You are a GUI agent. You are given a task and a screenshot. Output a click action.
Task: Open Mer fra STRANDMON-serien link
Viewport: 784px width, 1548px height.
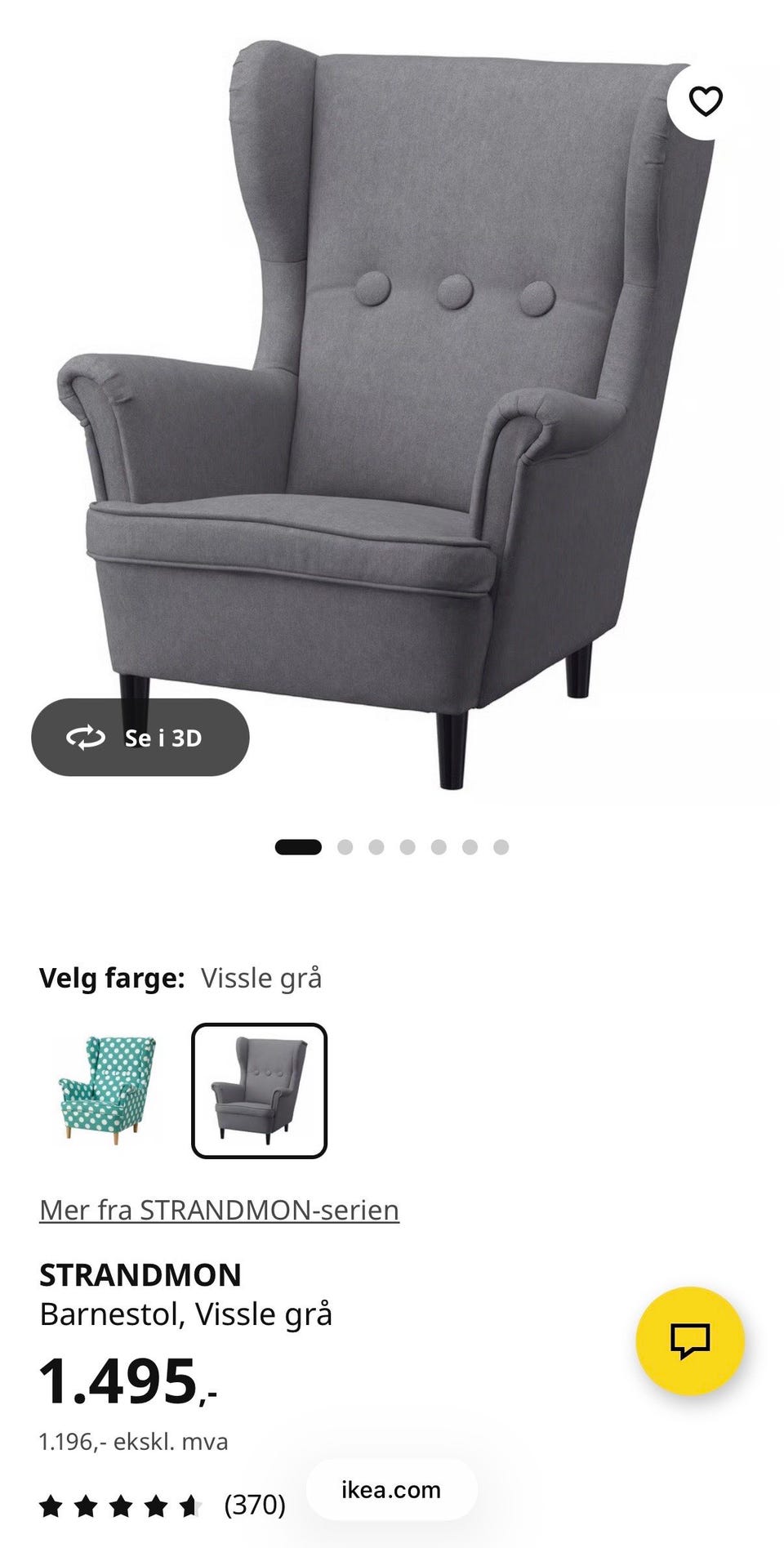click(219, 1210)
